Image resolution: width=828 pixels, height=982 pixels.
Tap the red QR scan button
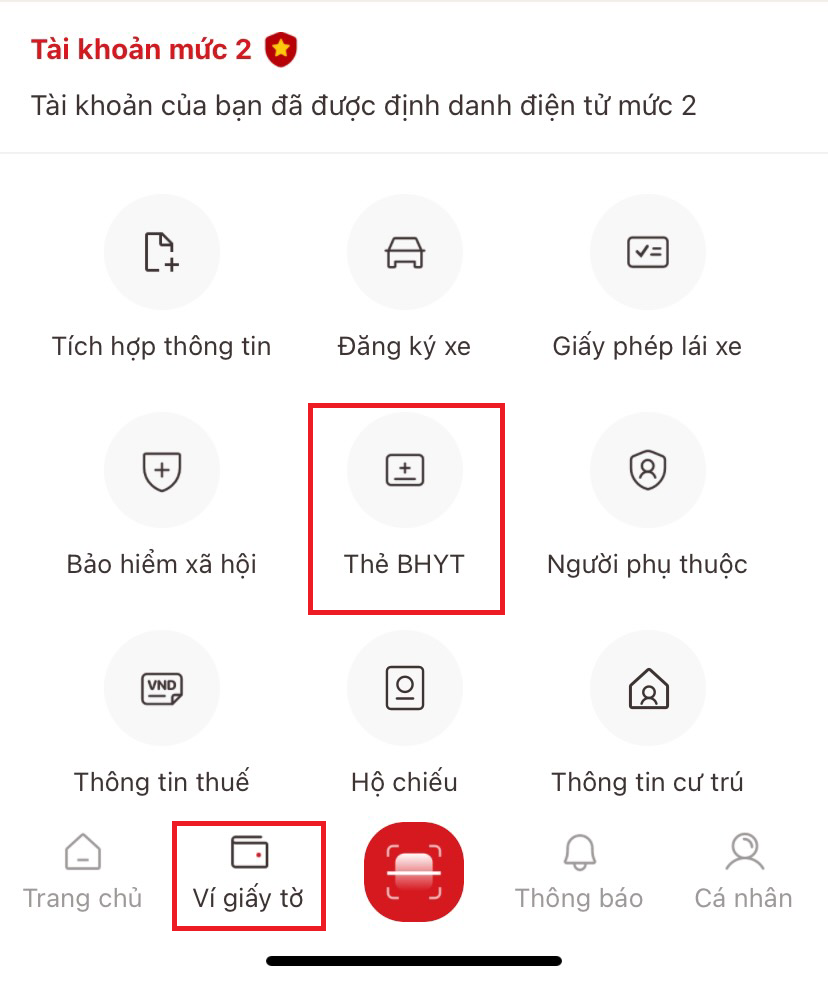[414, 870]
